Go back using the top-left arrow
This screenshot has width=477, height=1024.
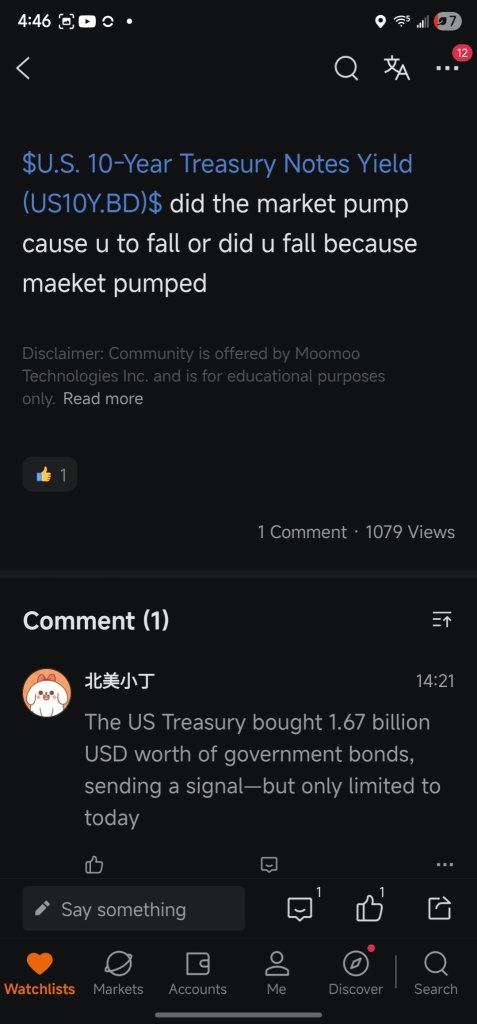pyautogui.click(x=24, y=68)
